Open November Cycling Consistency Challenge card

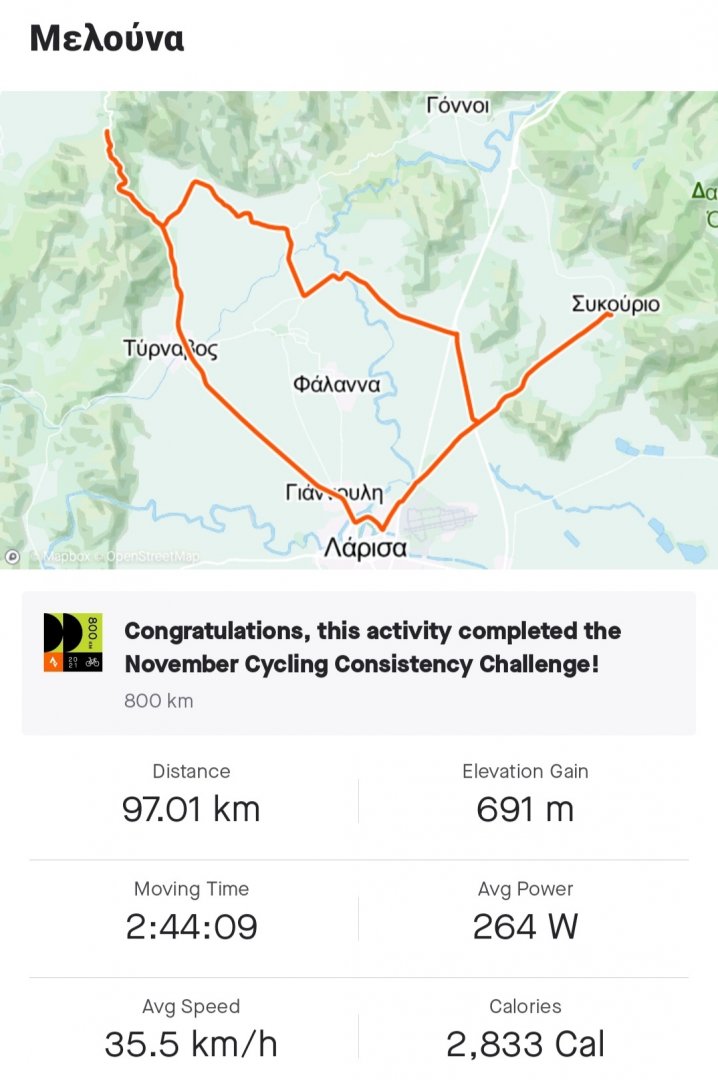click(359, 662)
